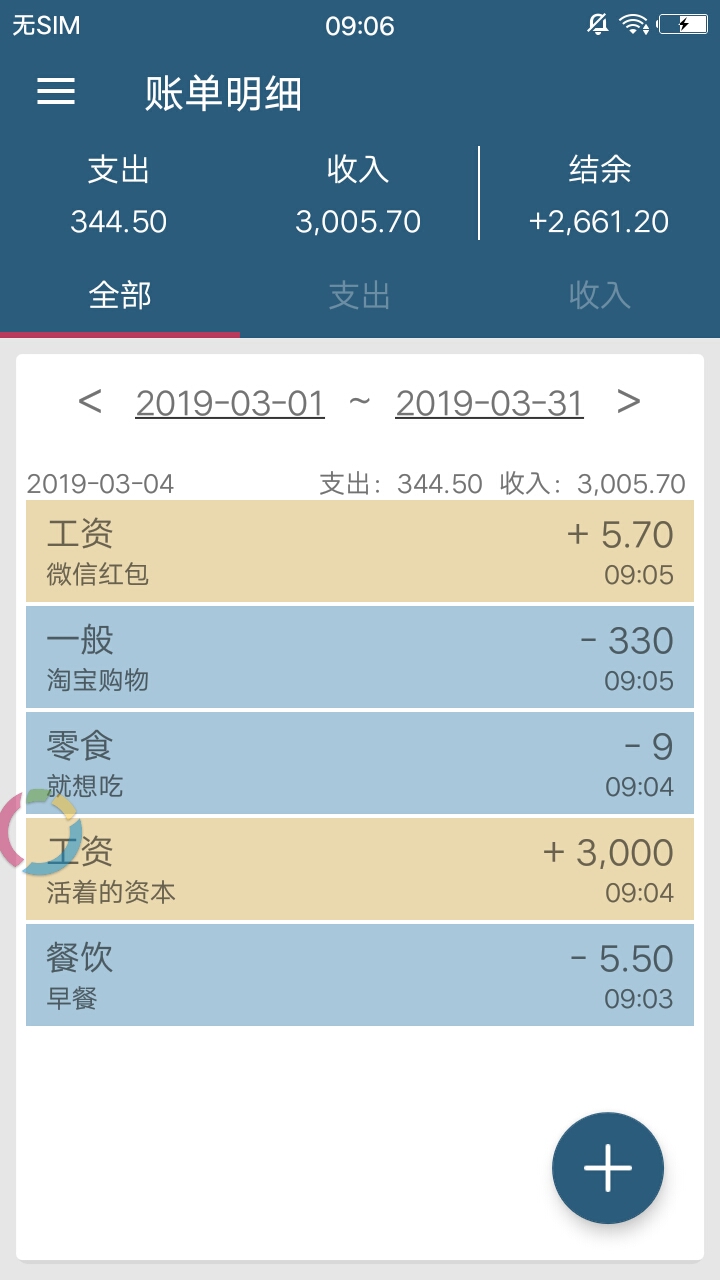Change the start date 2019-03-01
Image resolution: width=720 pixels, height=1280 pixels.
click(230, 403)
